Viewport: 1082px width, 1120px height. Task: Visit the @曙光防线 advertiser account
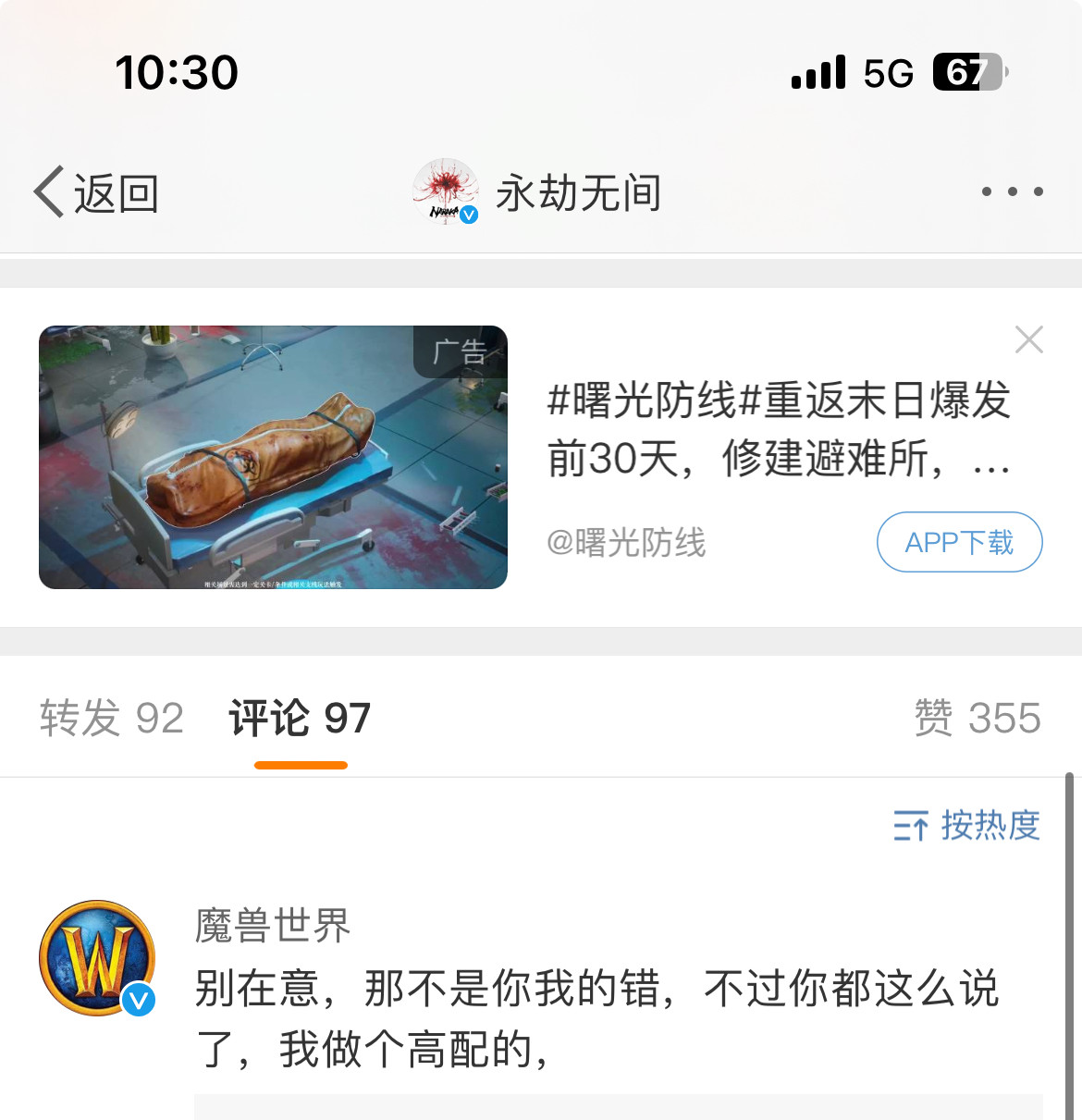(x=626, y=542)
